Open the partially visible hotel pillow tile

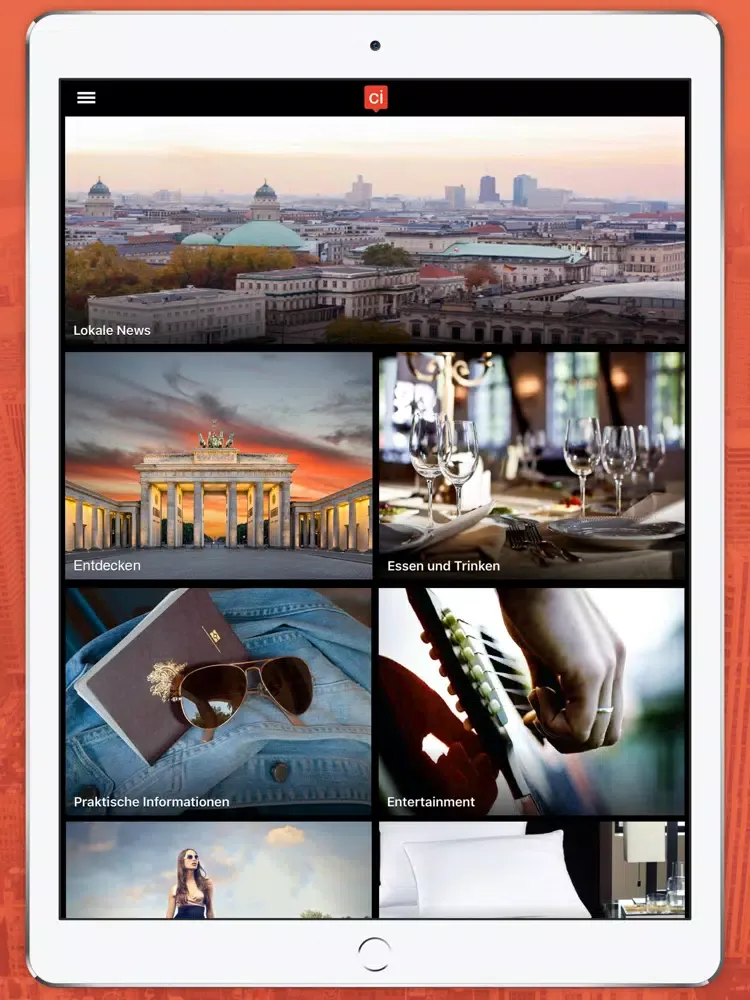tap(532, 870)
